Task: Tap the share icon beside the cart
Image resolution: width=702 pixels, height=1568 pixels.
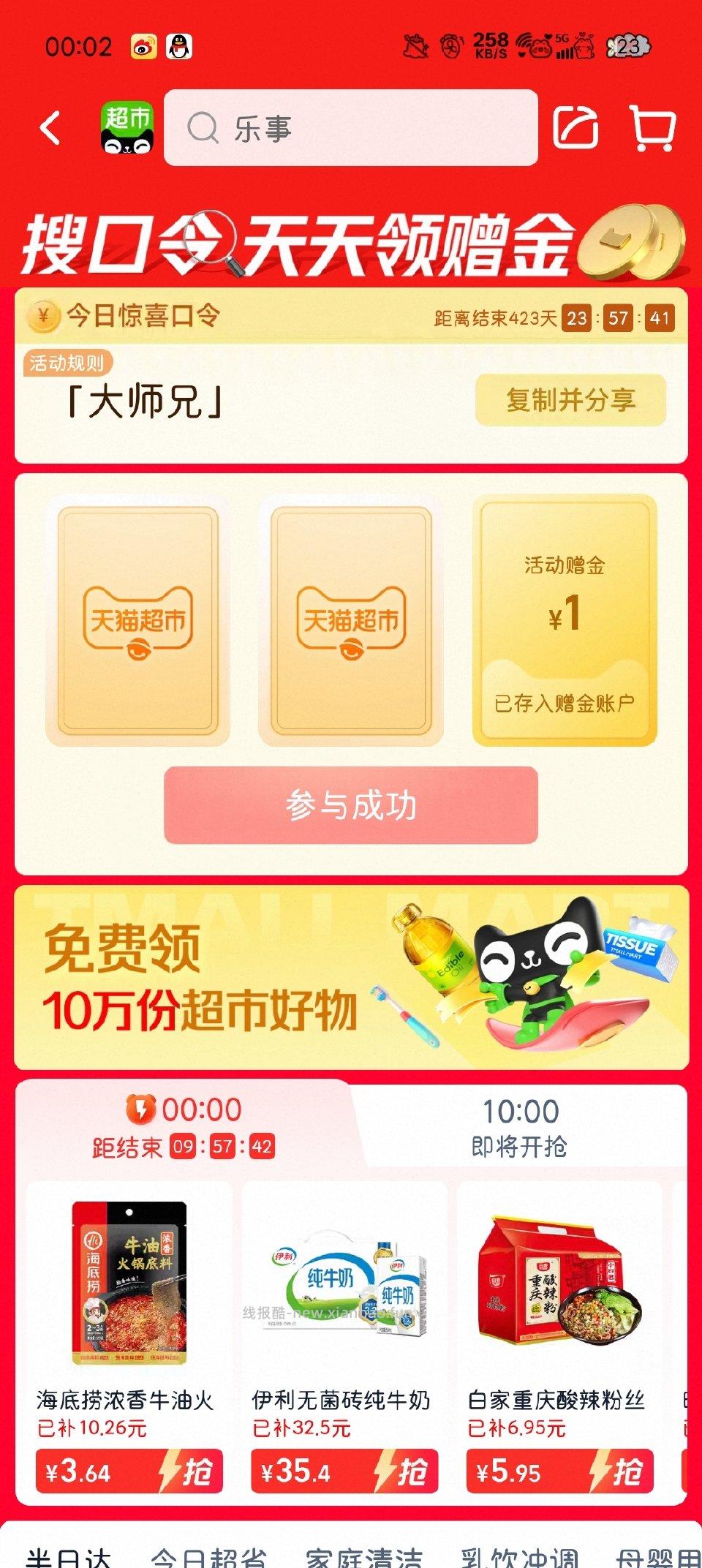Action: point(575,129)
